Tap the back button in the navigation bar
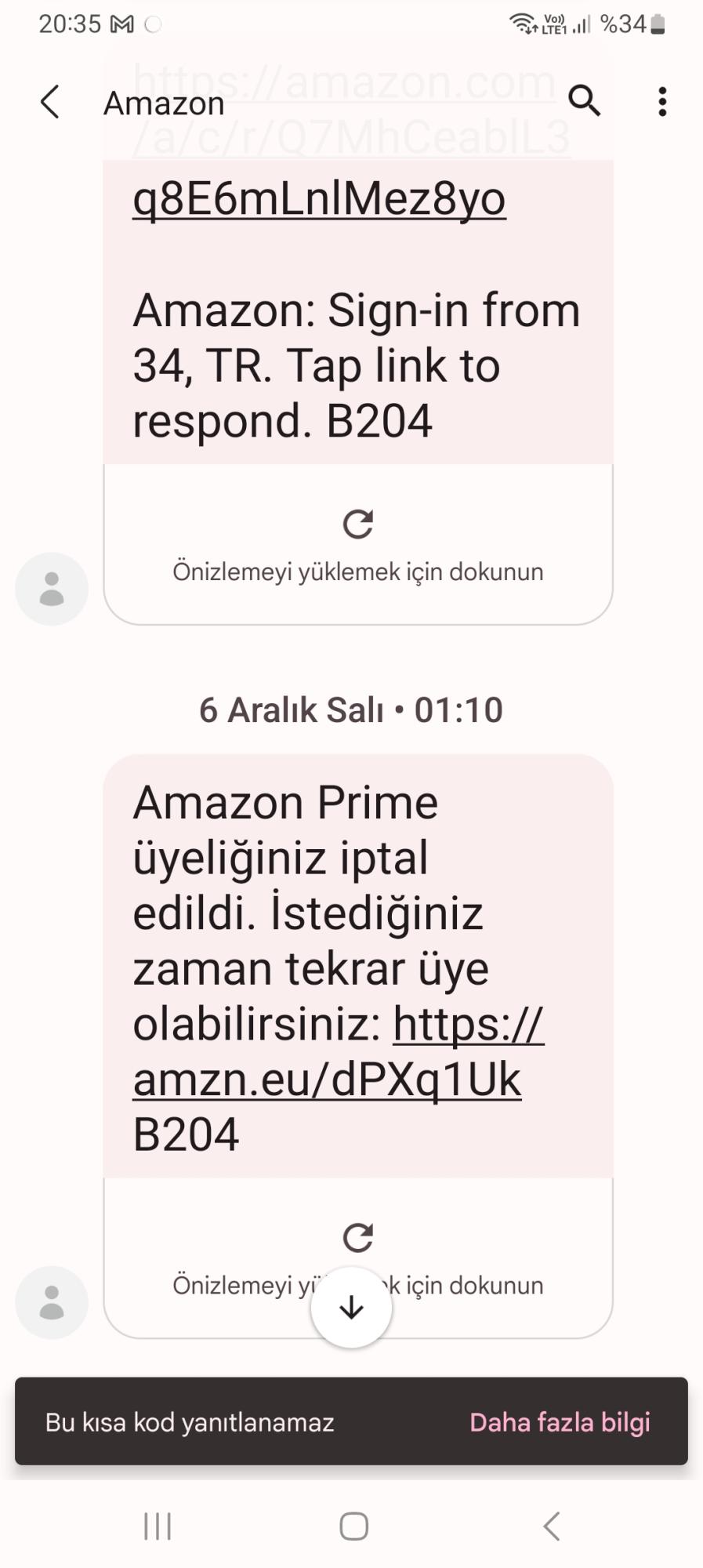The image size is (703, 1568). [549, 1526]
